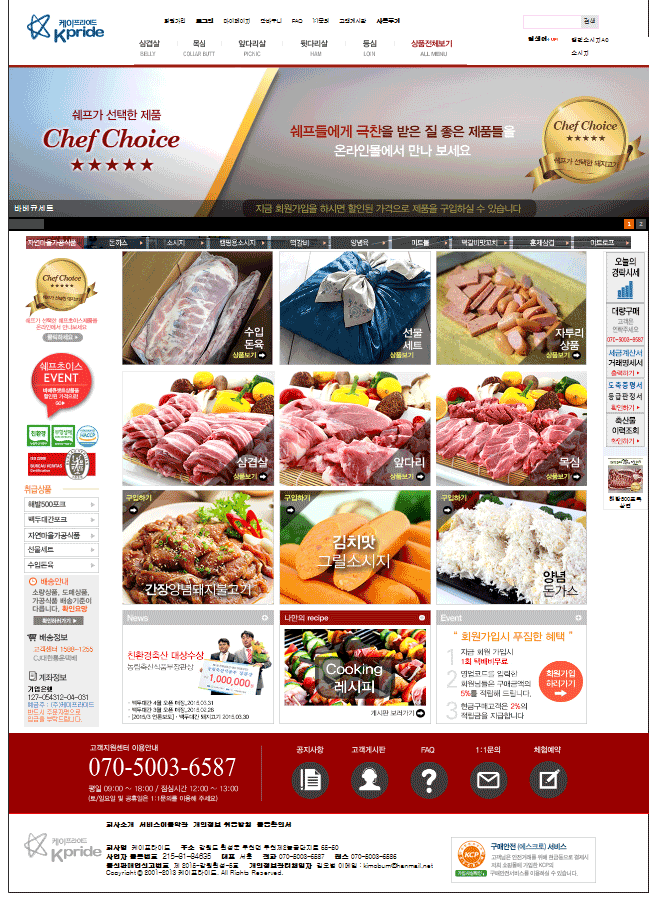The height and width of the screenshot is (903, 660).
Task: Tap the 회원가입 하러가기 button
Action: (x=562, y=681)
